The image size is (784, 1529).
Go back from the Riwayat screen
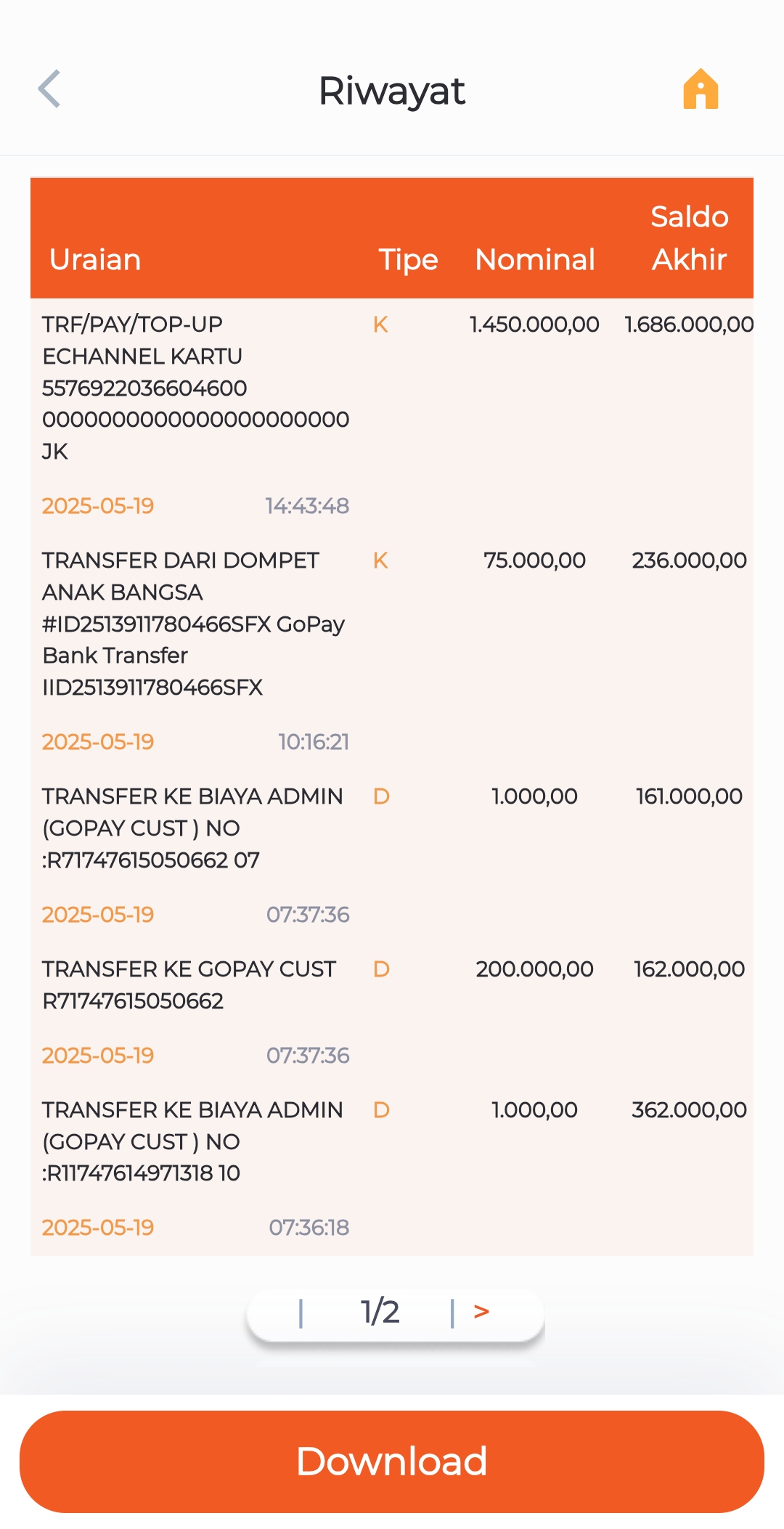tap(49, 89)
